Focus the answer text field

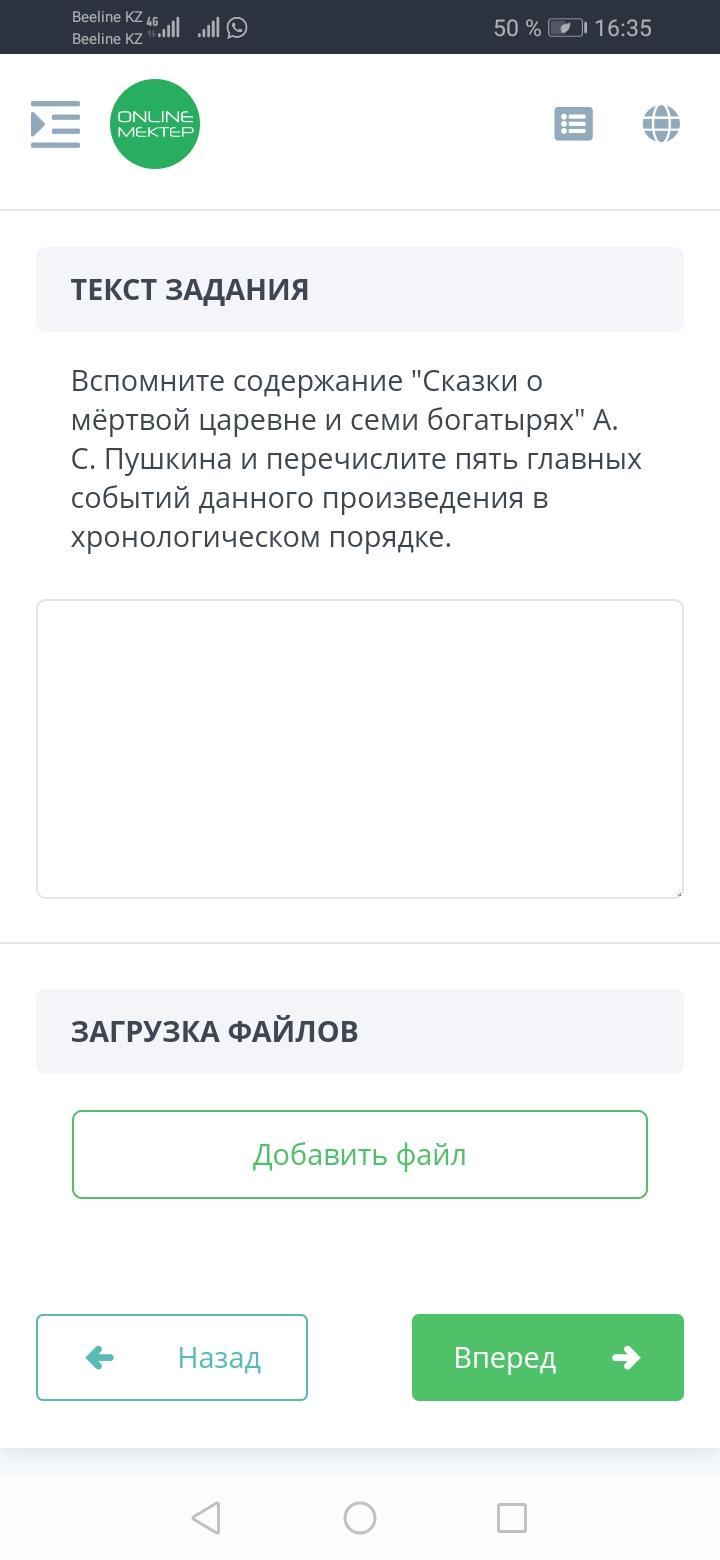[x=360, y=749]
